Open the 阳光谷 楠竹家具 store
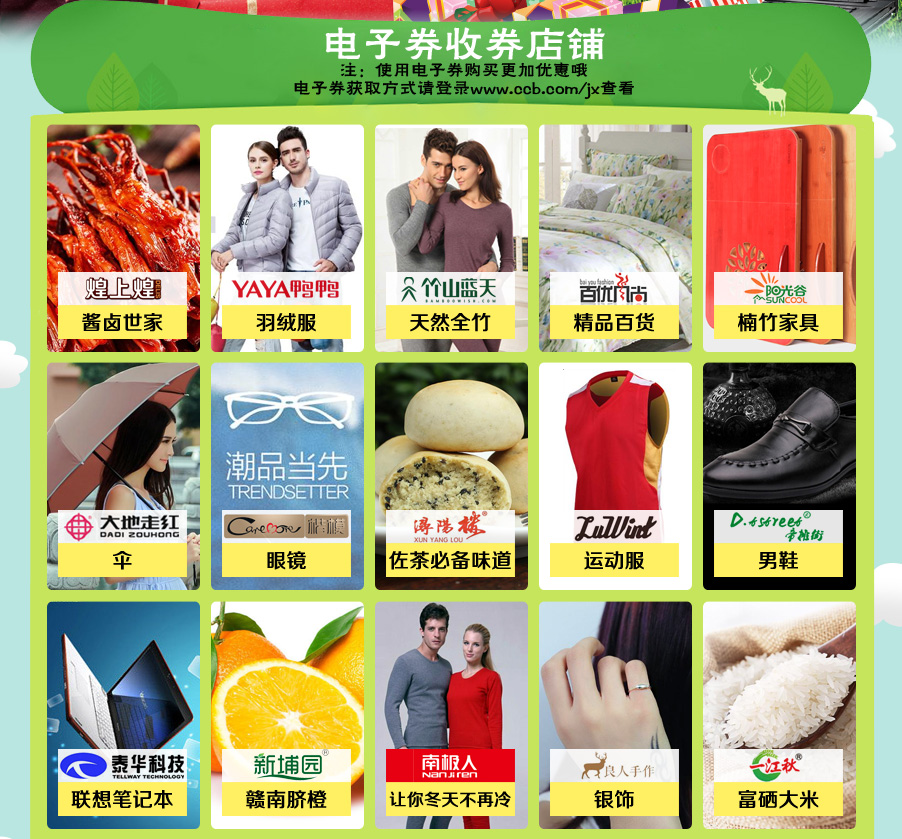This screenshot has width=902, height=839. click(x=779, y=238)
